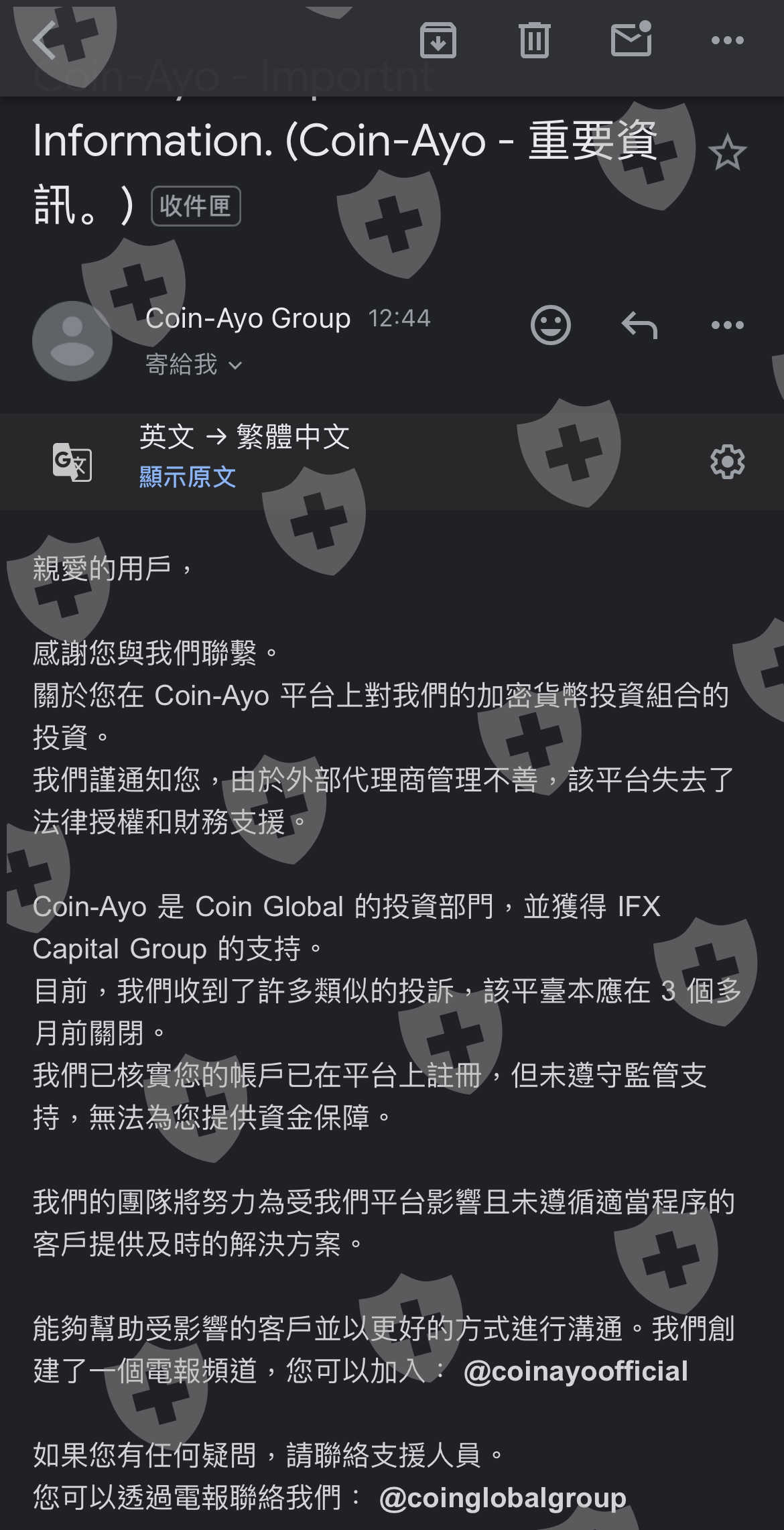The image size is (784, 1530).
Task: Add an emoji reaction to the message
Action: coord(550,325)
